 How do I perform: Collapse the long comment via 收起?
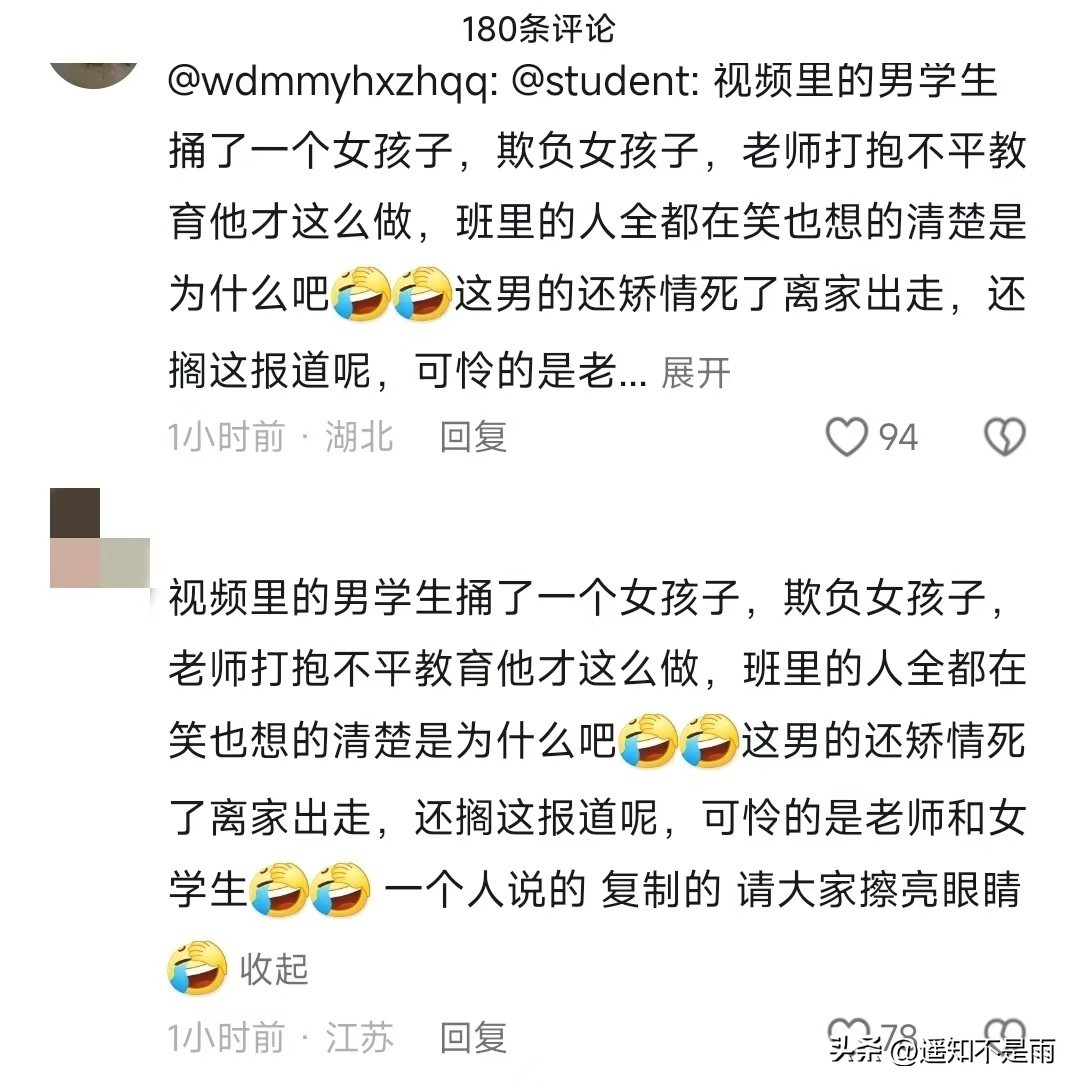(x=274, y=969)
